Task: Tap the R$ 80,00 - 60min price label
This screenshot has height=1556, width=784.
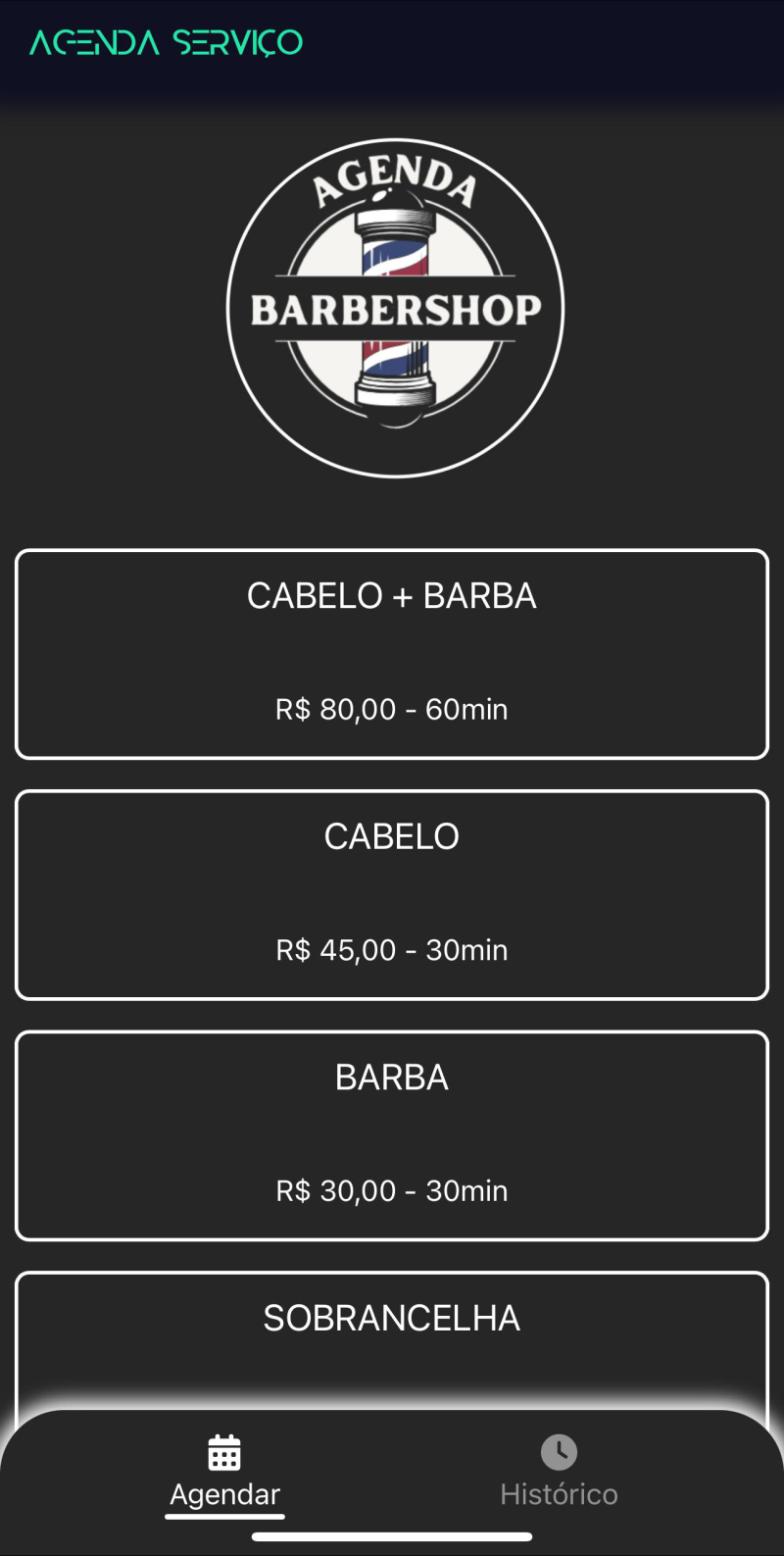Action: coord(391,708)
